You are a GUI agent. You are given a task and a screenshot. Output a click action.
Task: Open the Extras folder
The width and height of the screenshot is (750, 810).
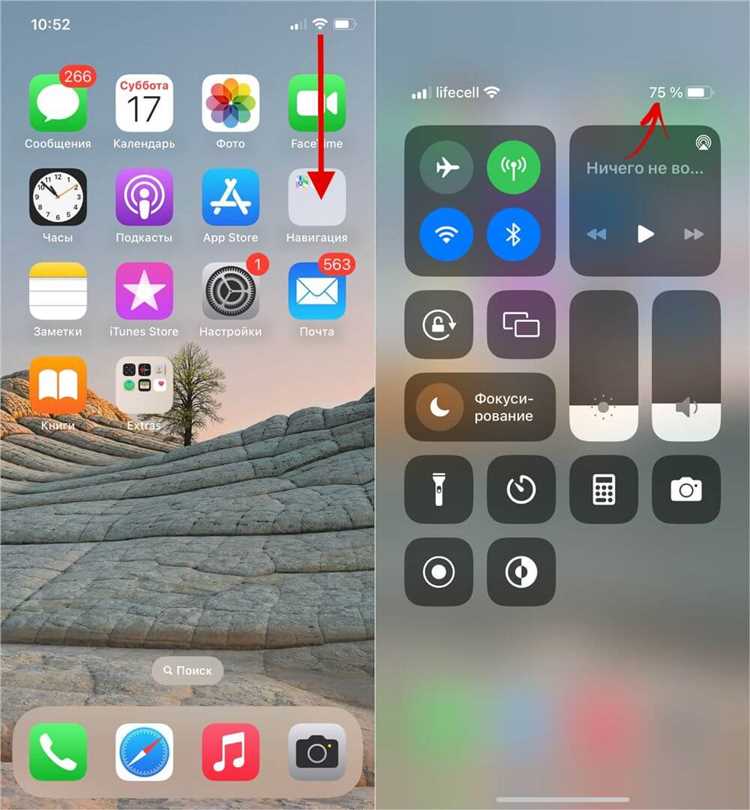(144, 385)
